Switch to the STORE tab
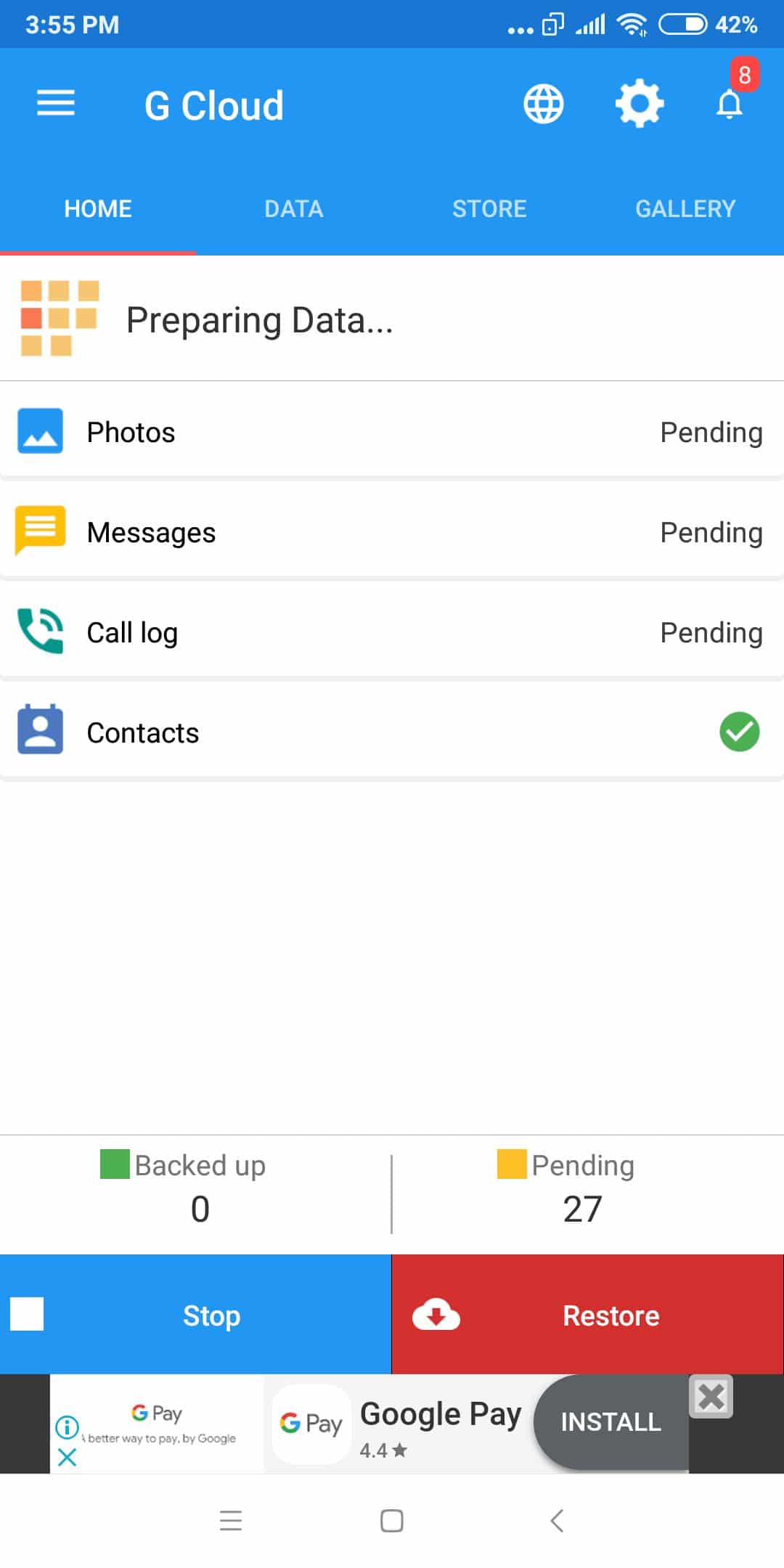Screen dimensions: 784x1568 [489, 209]
